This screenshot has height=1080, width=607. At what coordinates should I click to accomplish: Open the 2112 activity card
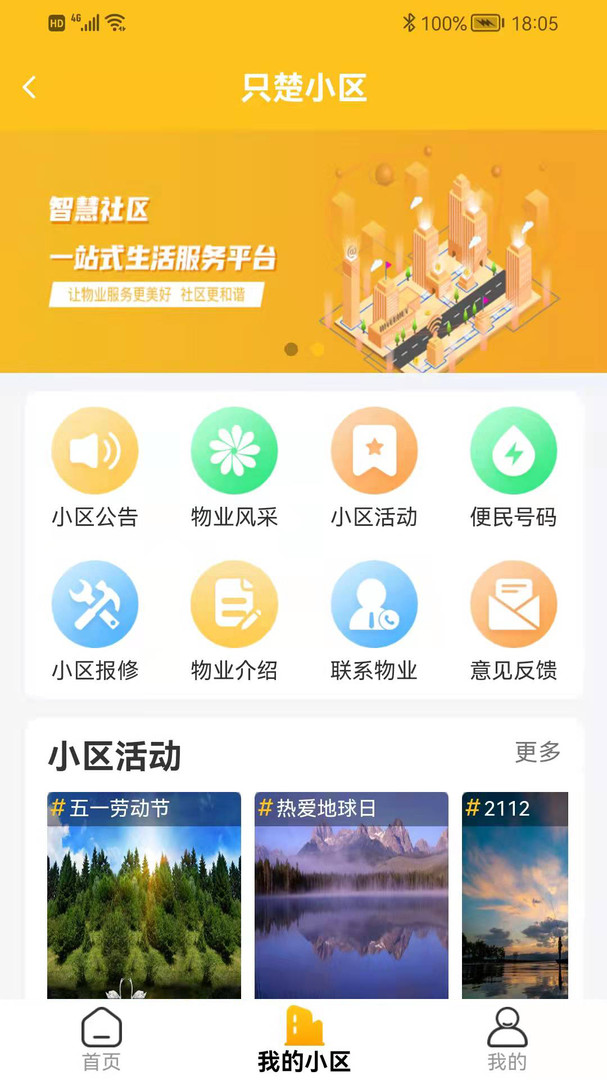pos(515,895)
